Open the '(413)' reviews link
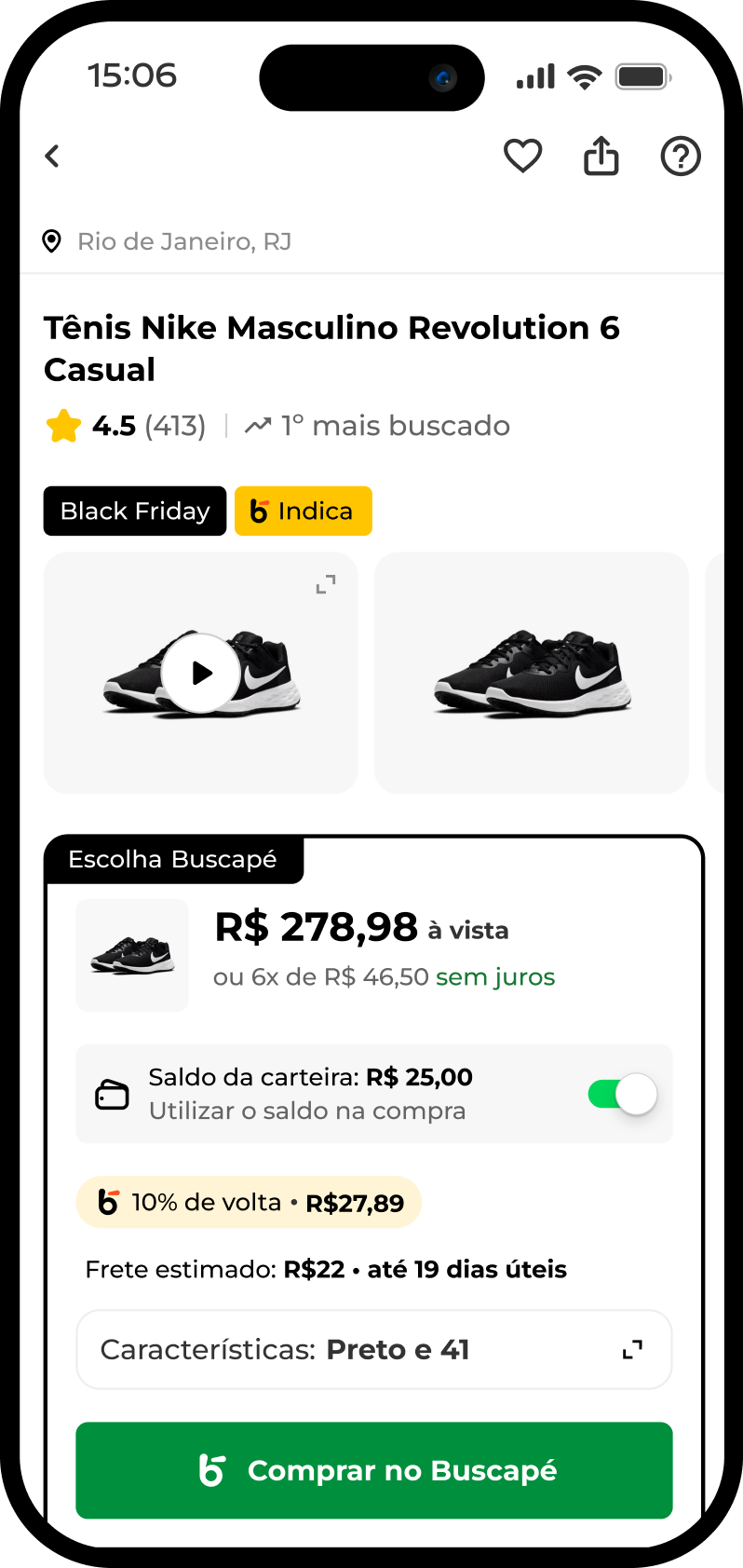Image resolution: width=743 pixels, height=1568 pixels. pos(176,425)
